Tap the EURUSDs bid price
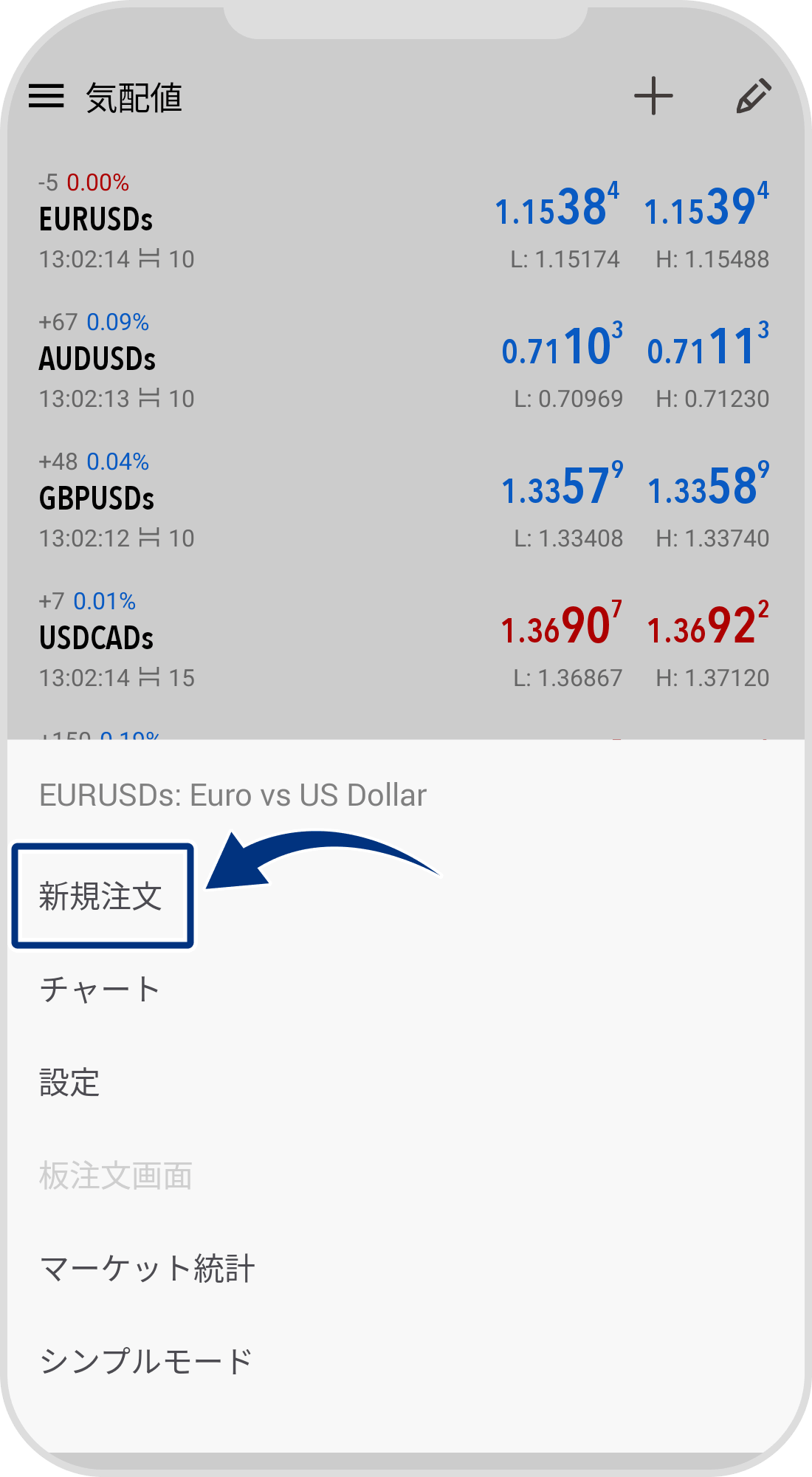This screenshot has height=1477, width=812. coord(557,208)
